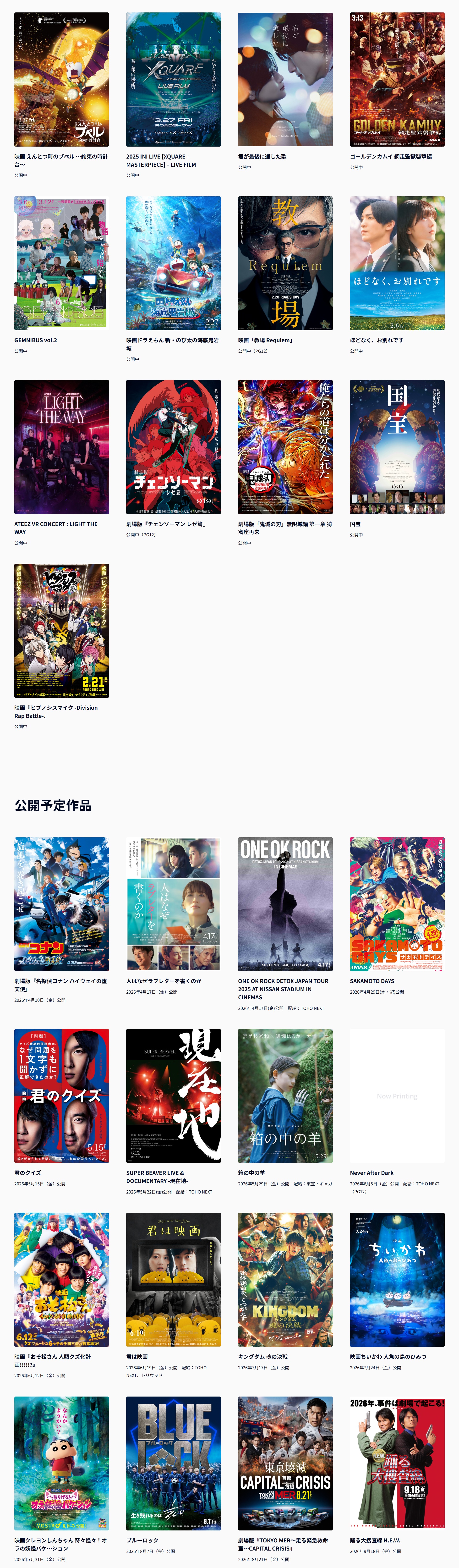
Task: View 劇場版 チェンソーマン レゼ篇 details
Action: 174,447
